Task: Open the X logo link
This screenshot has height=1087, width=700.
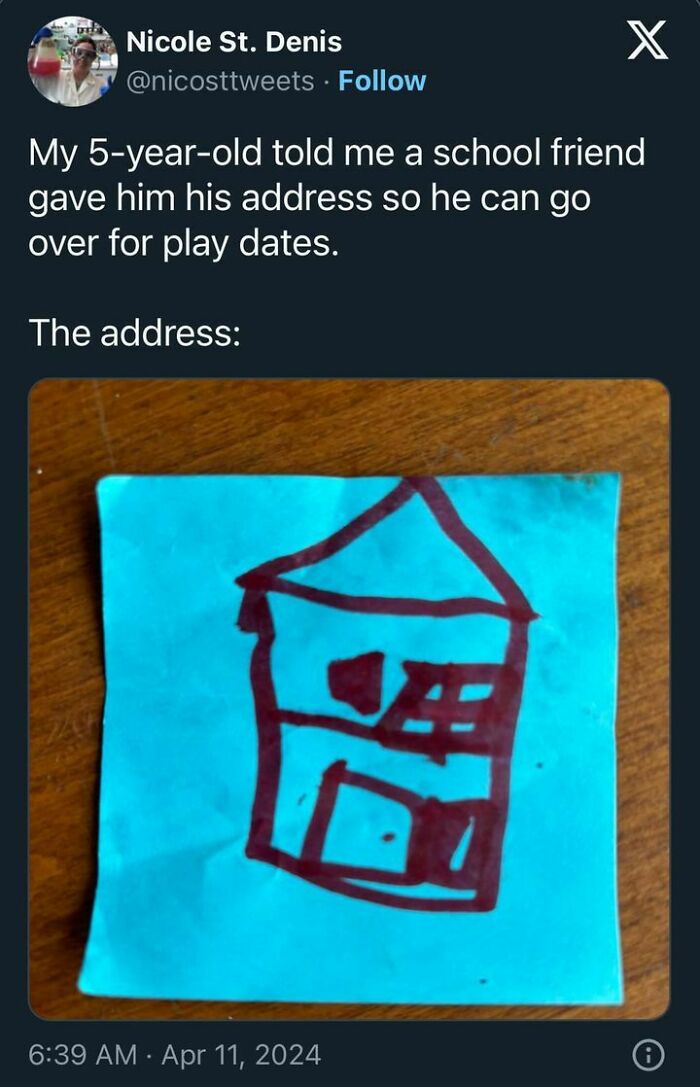Action: [648, 45]
